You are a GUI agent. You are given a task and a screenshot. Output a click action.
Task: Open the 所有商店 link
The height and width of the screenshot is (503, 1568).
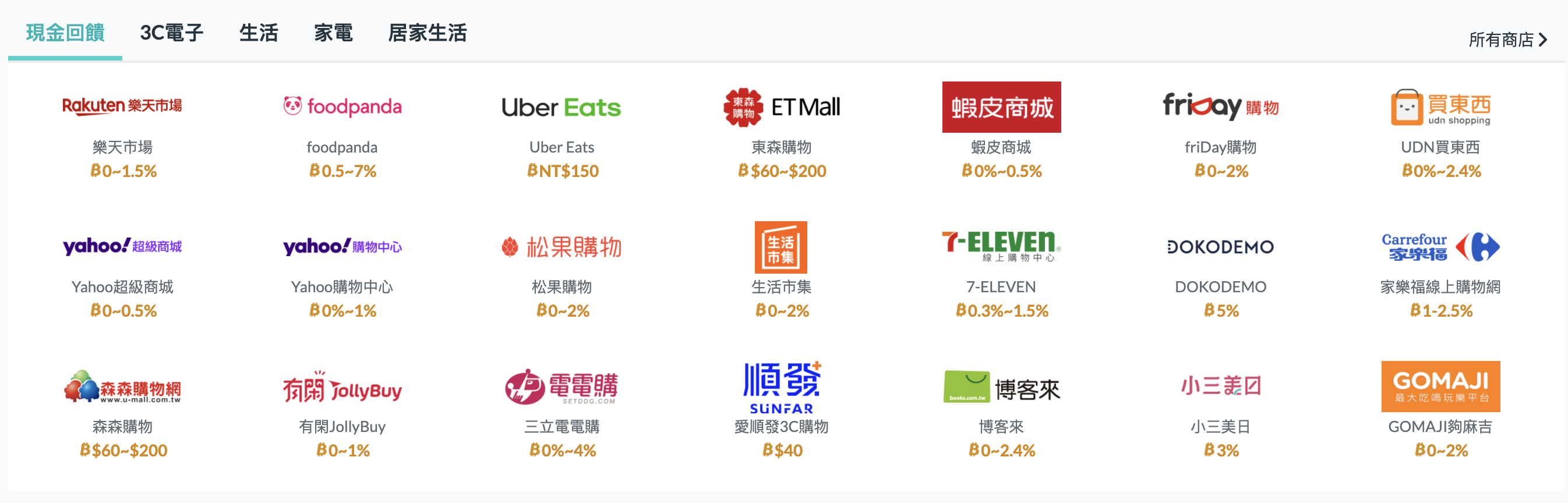point(1508,40)
